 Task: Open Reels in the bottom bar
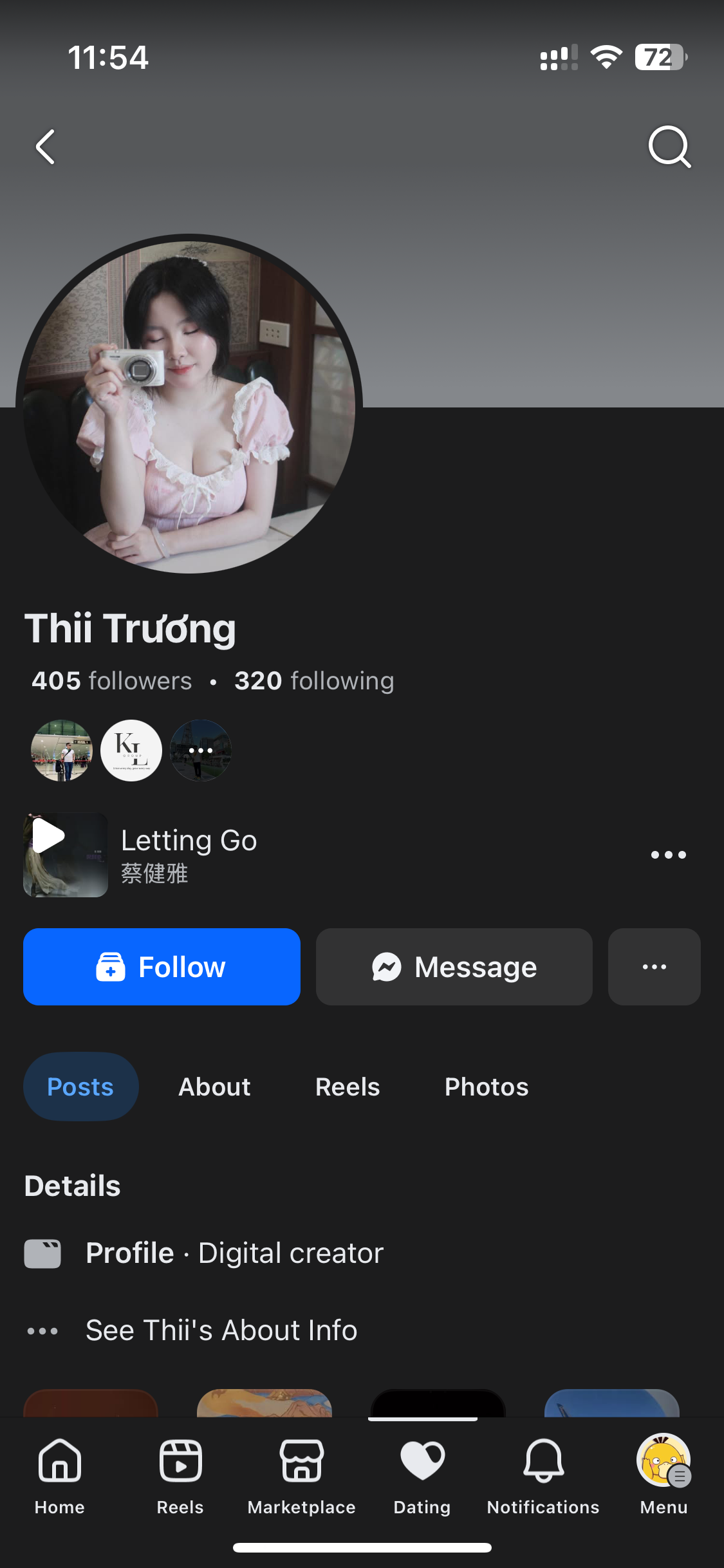180,1473
